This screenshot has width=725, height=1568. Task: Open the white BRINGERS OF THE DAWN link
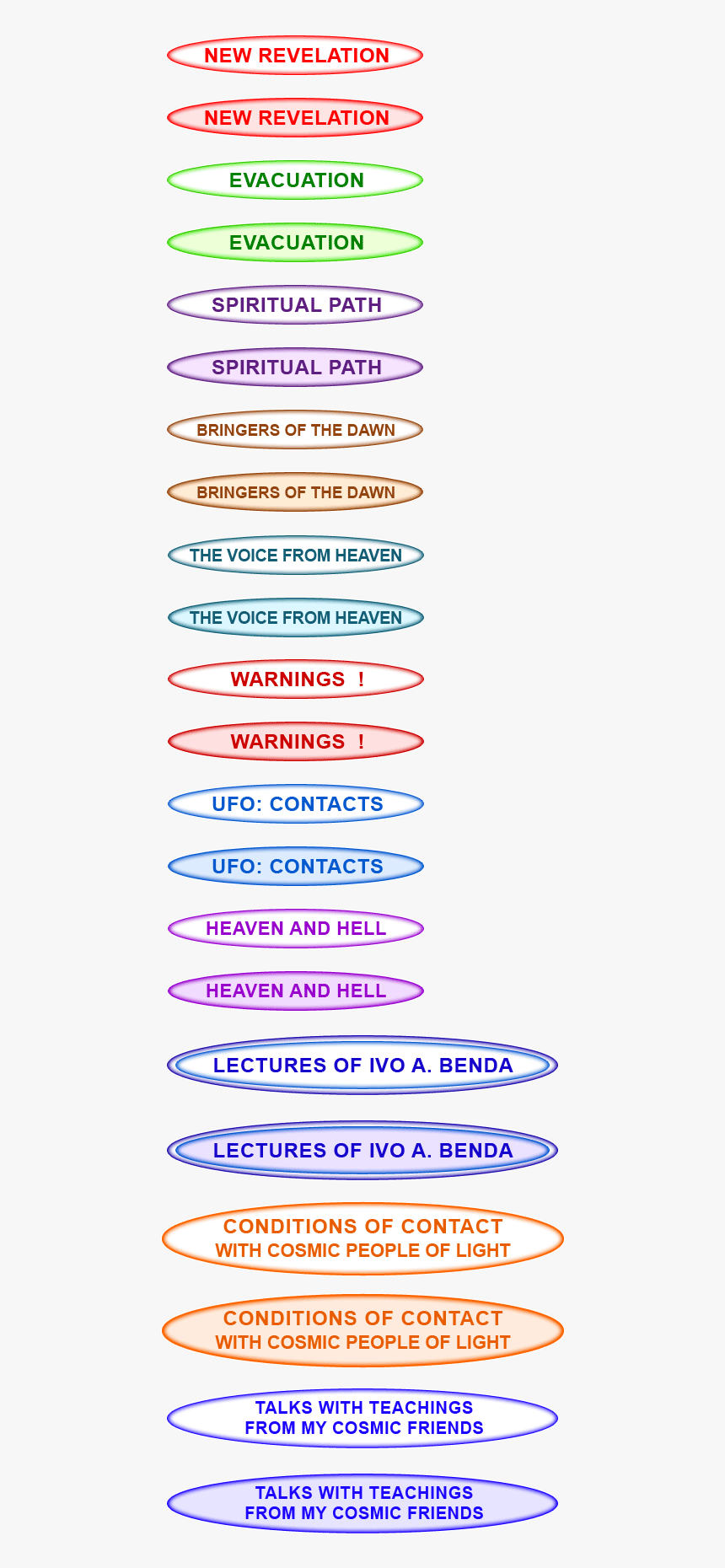pyautogui.click(x=295, y=430)
